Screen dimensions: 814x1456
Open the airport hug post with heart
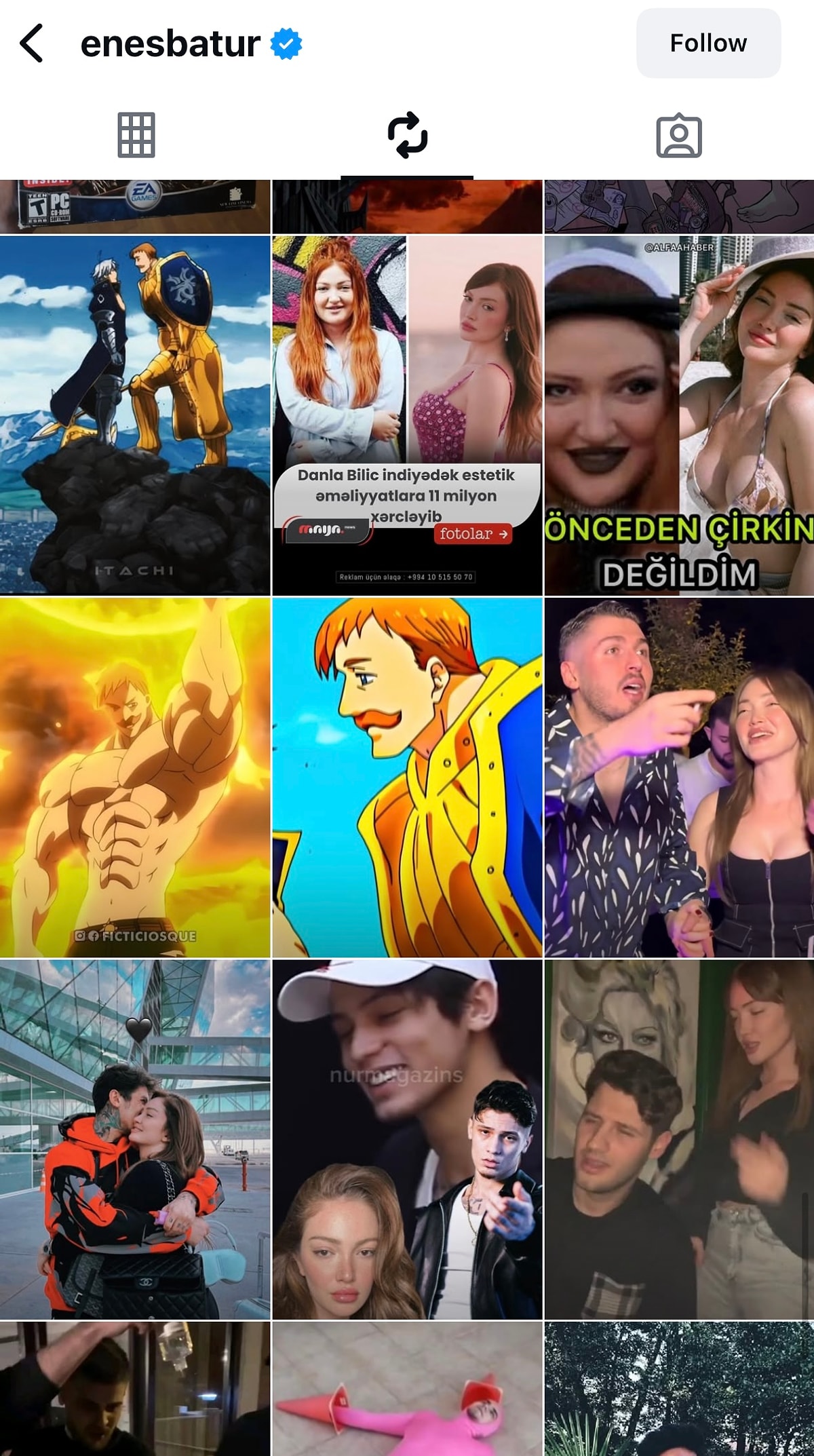135,1140
